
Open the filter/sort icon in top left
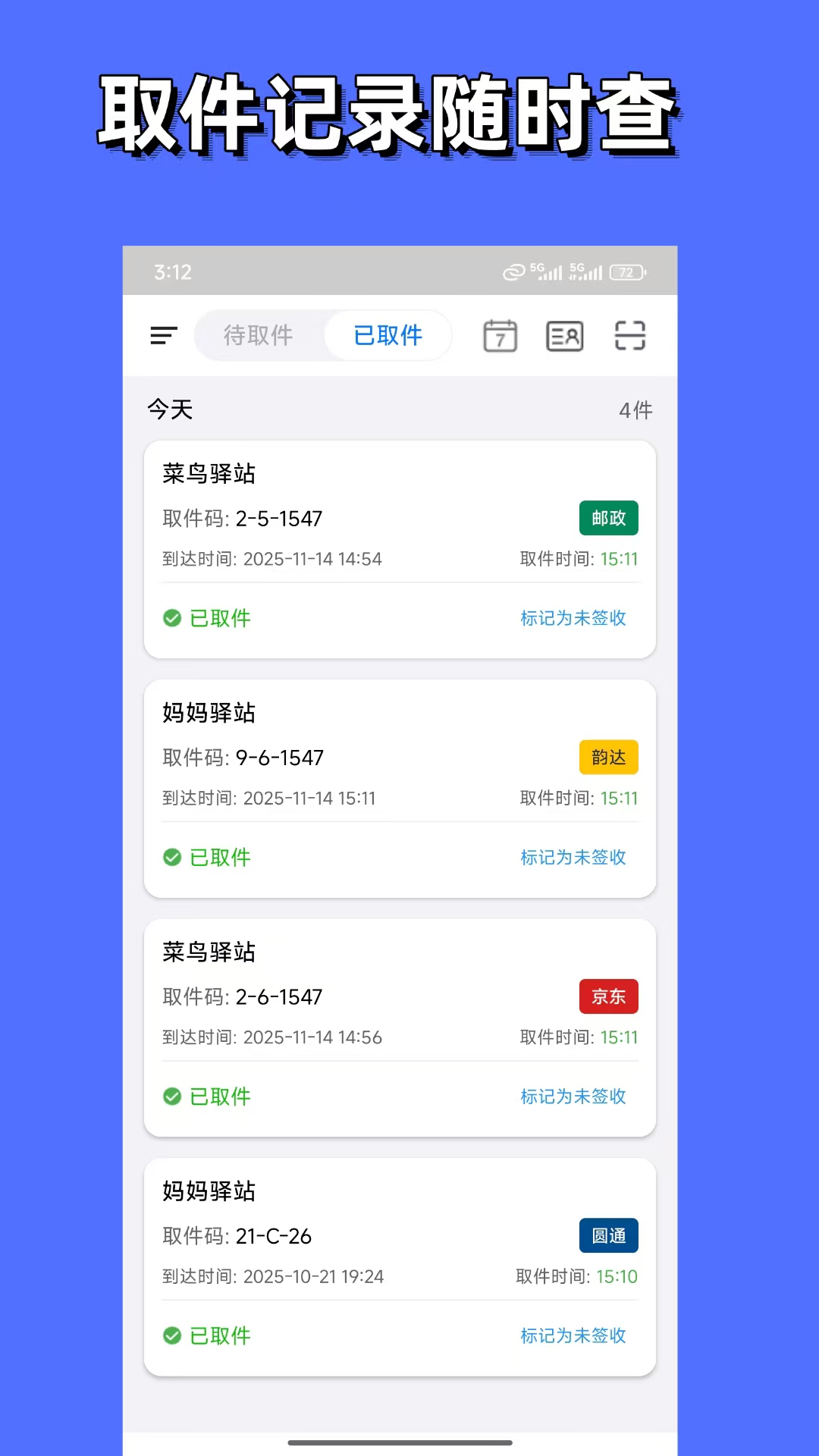tap(163, 335)
